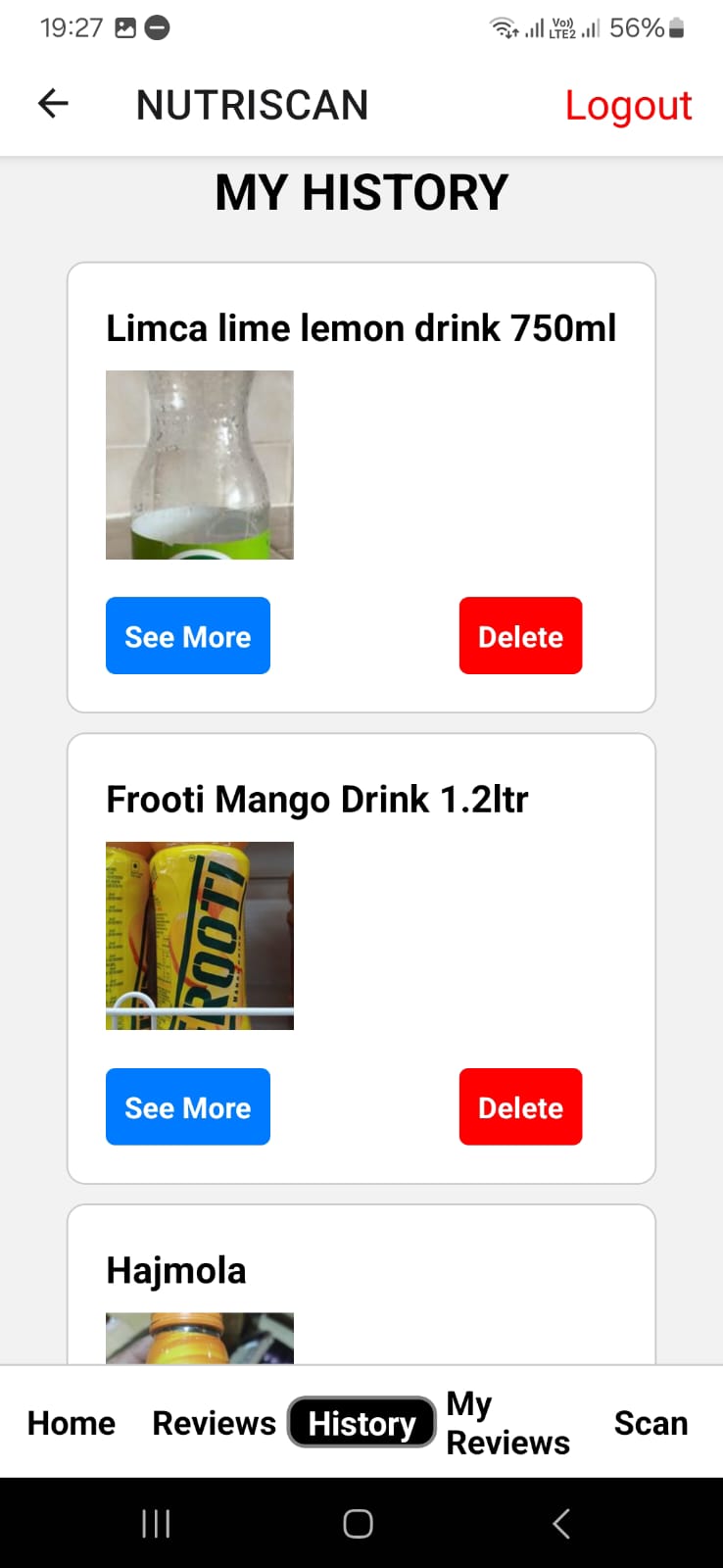Open the system recent apps view
The width and height of the screenshot is (723, 1568).
[156, 1524]
